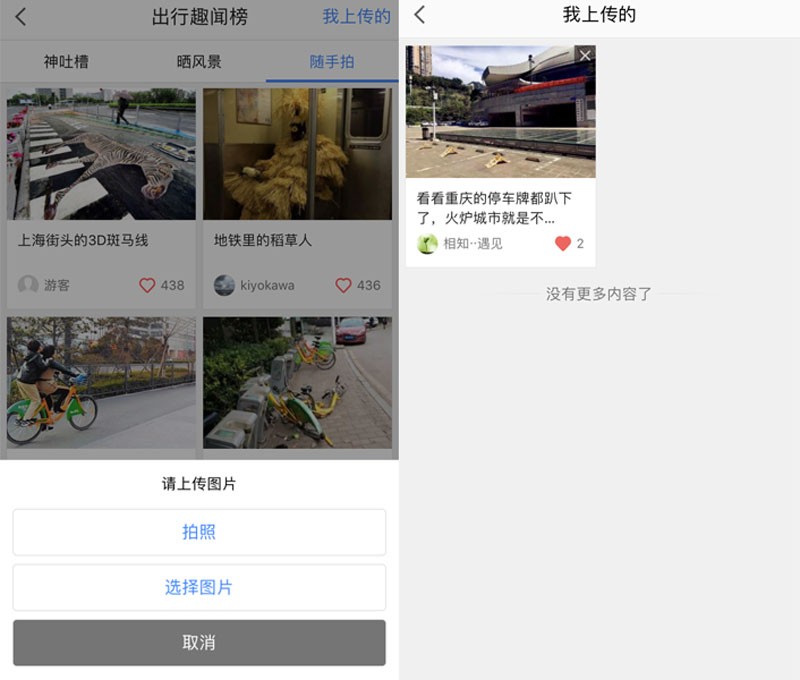The width and height of the screenshot is (800, 680).
Task: Open the 上海街头的3D斑马线 post
Action: pyautogui.click(x=101, y=154)
